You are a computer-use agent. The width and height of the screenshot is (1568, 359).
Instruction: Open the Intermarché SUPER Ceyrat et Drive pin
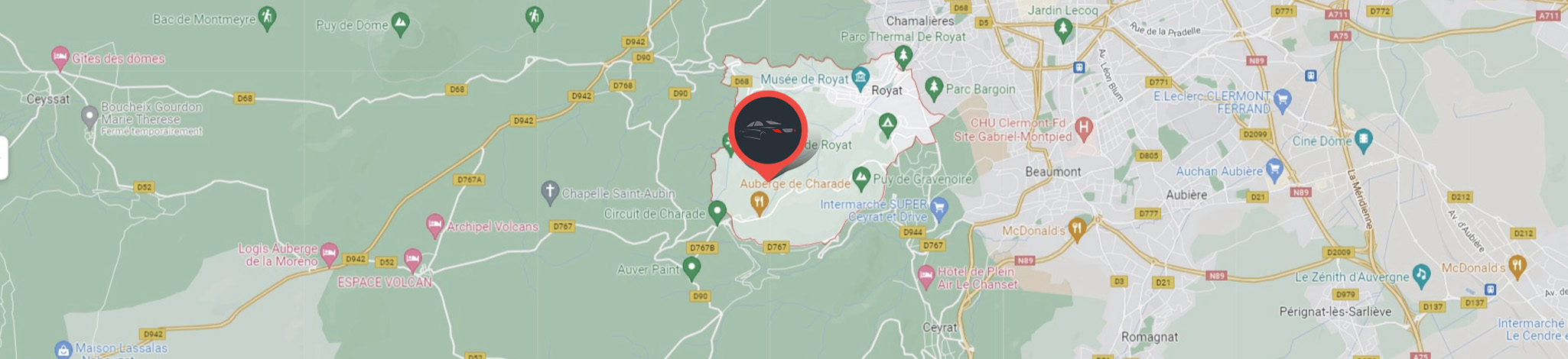pos(939,206)
